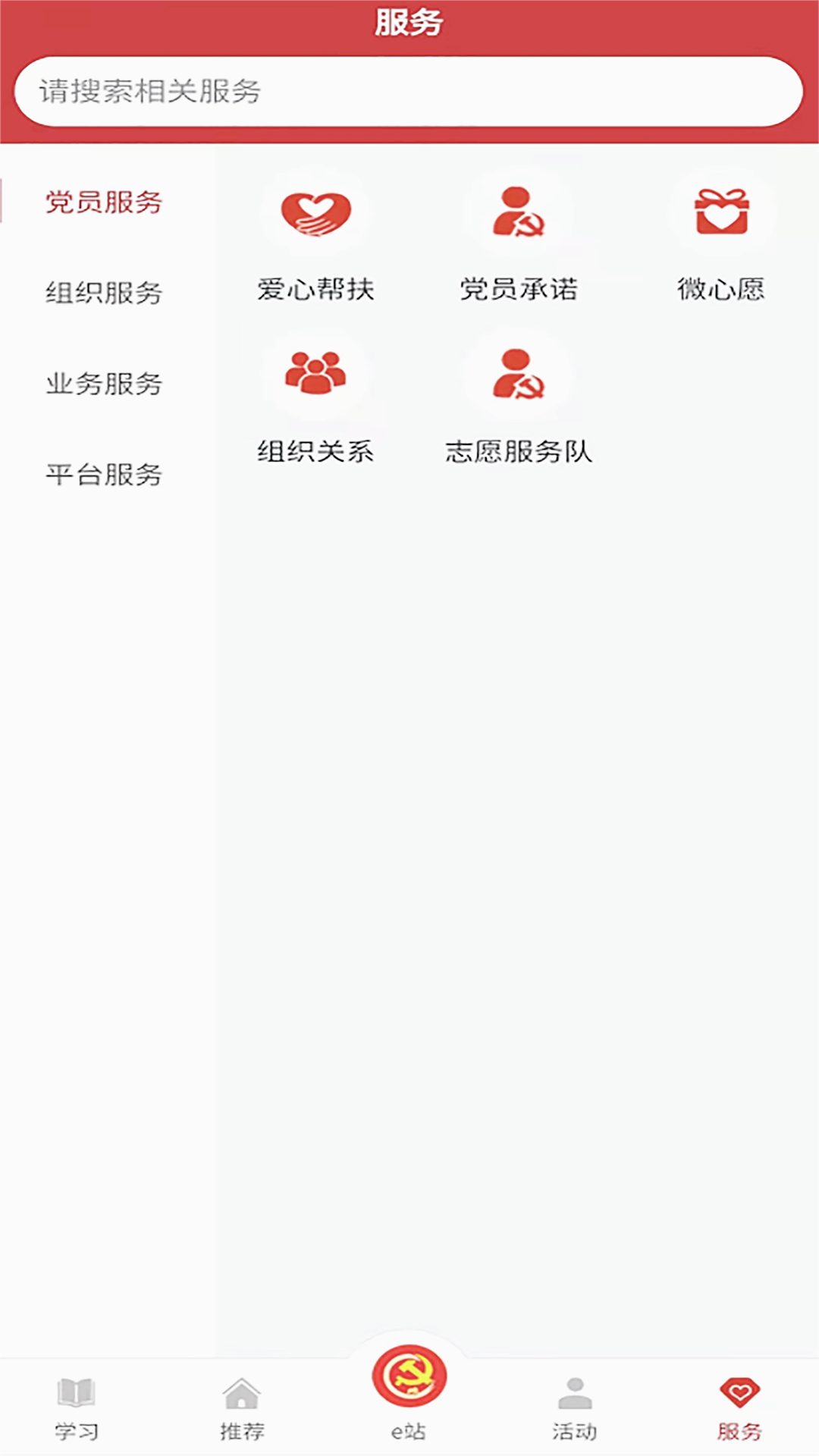The image size is (819, 1456).
Task: Open the 业务服务 category
Action: click(x=104, y=384)
